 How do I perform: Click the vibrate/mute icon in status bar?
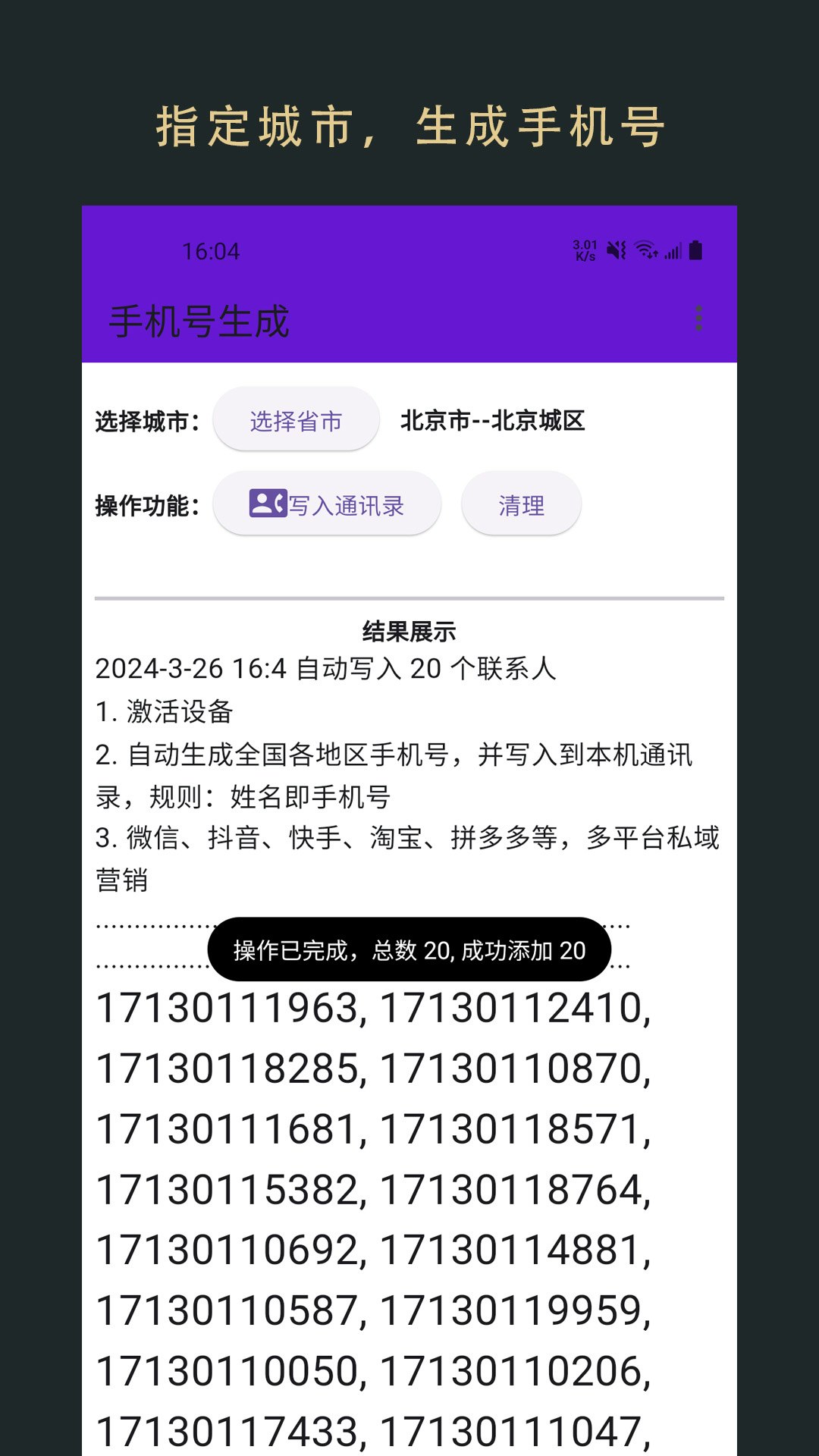click(614, 248)
